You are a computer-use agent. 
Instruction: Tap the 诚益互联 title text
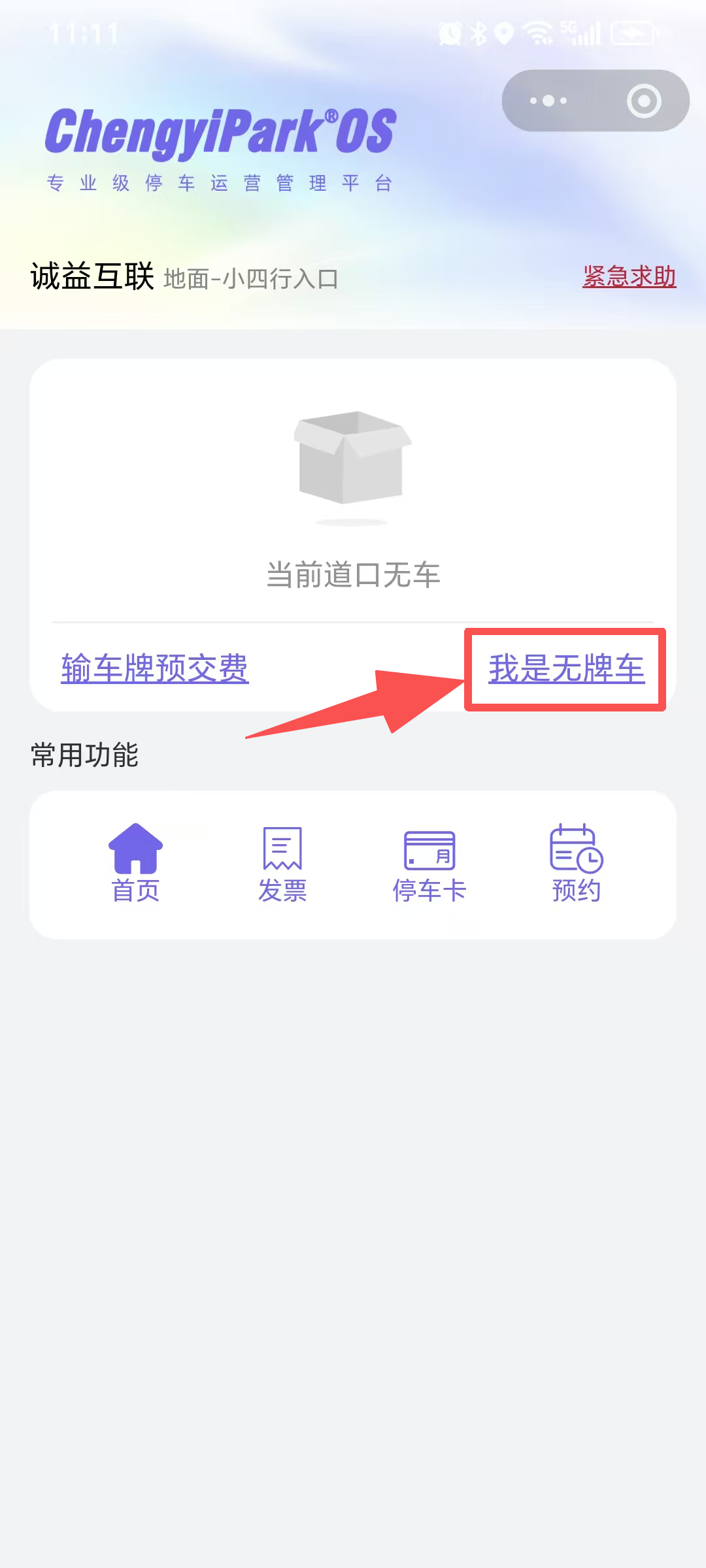tap(92, 276)
